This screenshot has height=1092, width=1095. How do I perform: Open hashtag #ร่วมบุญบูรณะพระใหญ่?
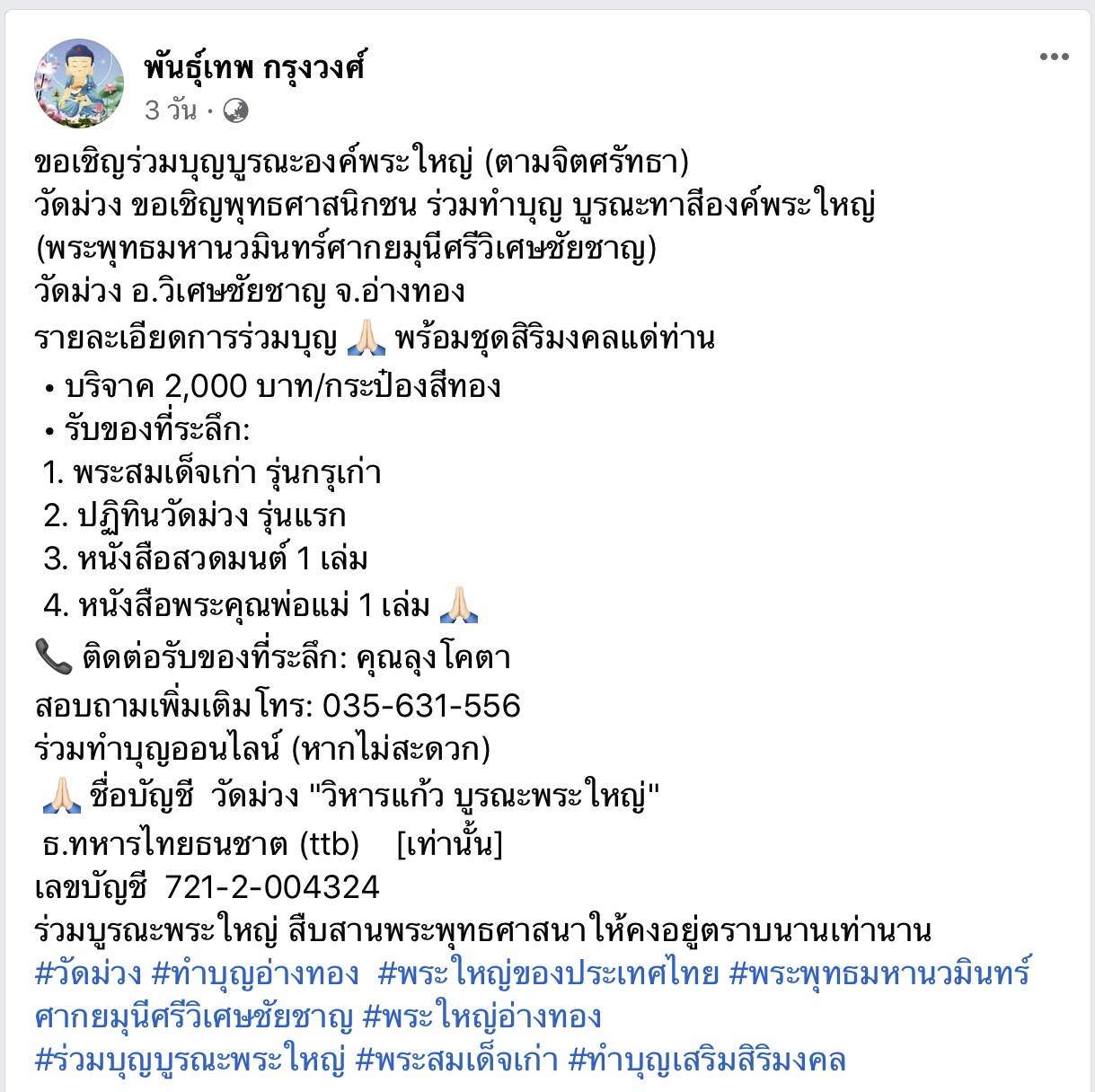tap(190, 1061)
